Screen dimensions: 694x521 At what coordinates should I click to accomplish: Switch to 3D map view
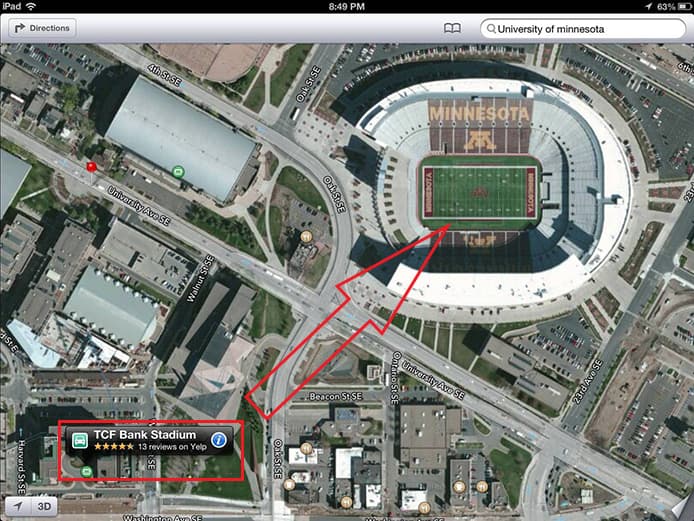(45, 506)
